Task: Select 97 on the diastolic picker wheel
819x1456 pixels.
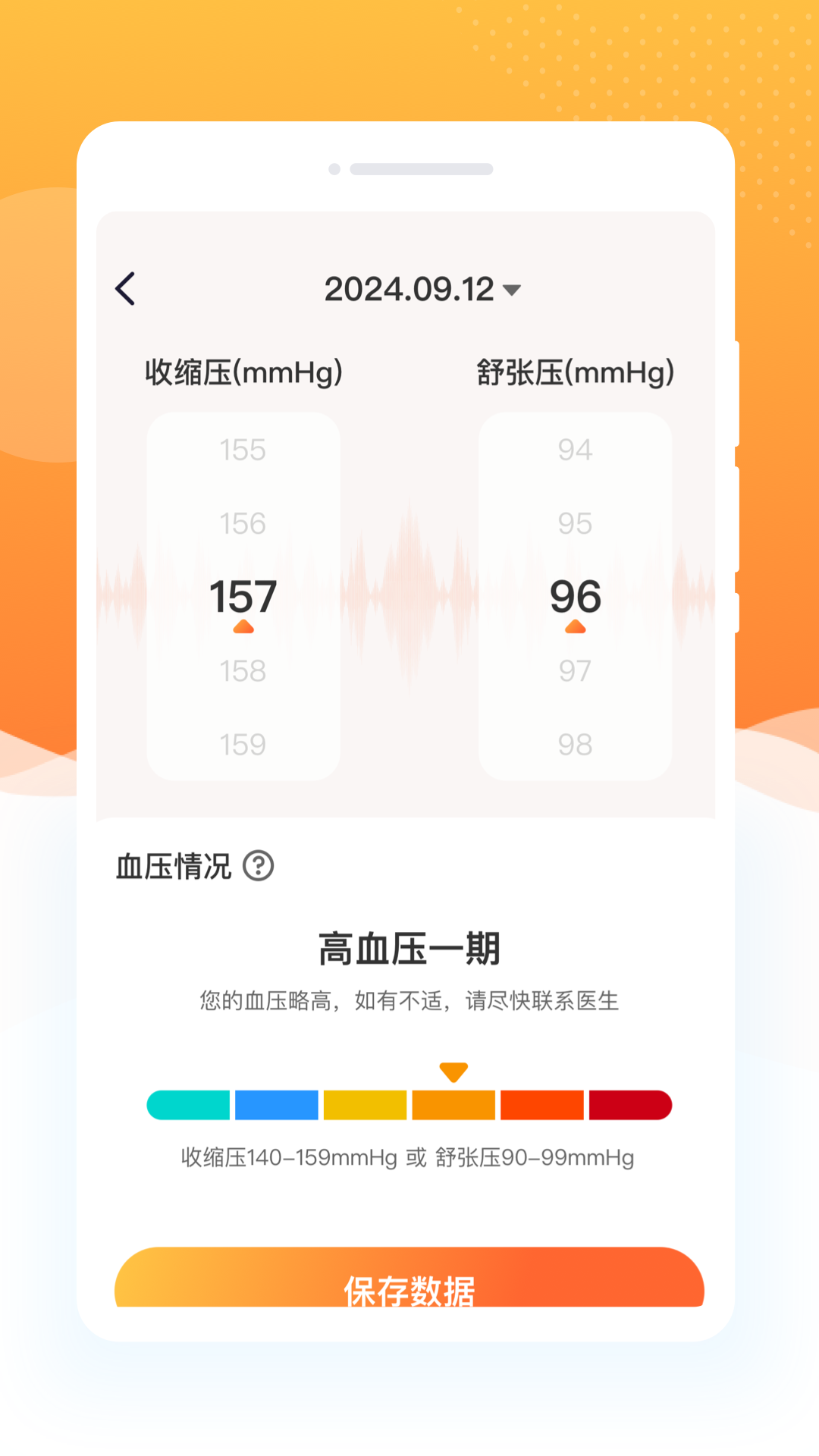Action: click(576, 670)
